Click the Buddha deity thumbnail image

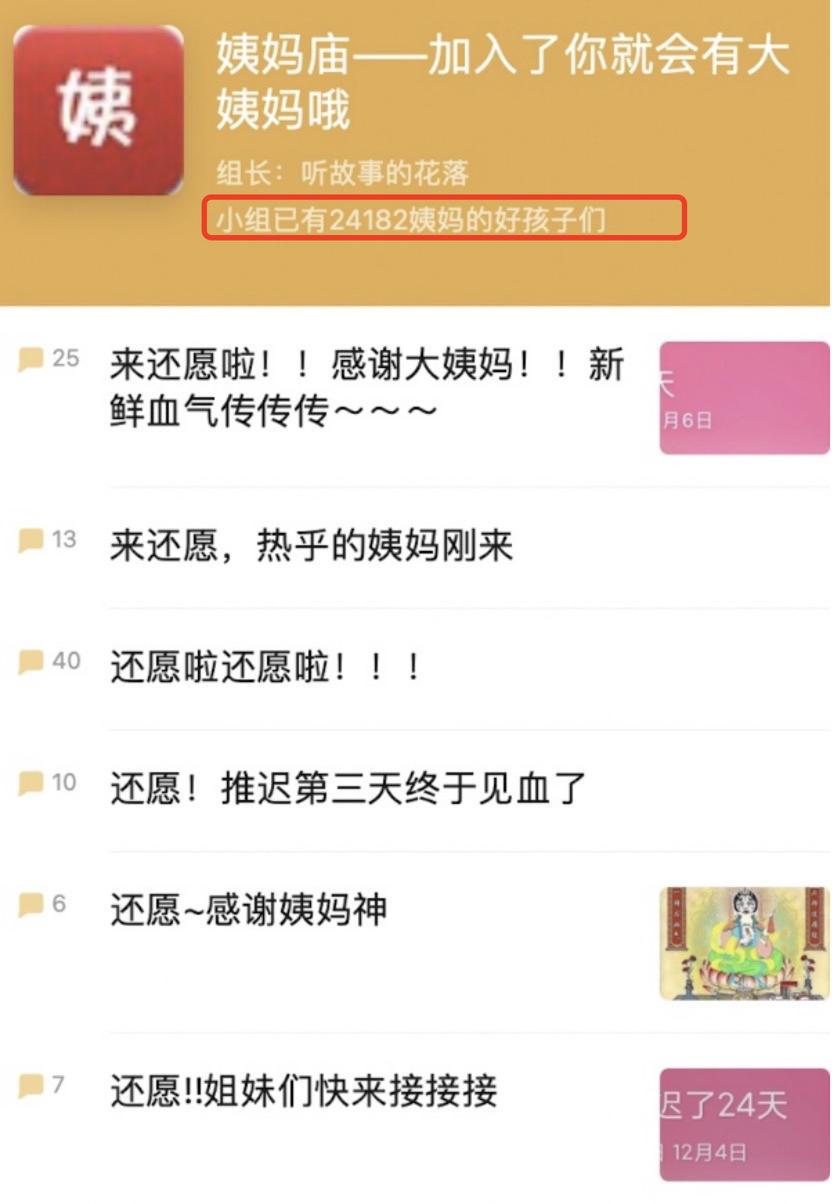coord(744,942)
